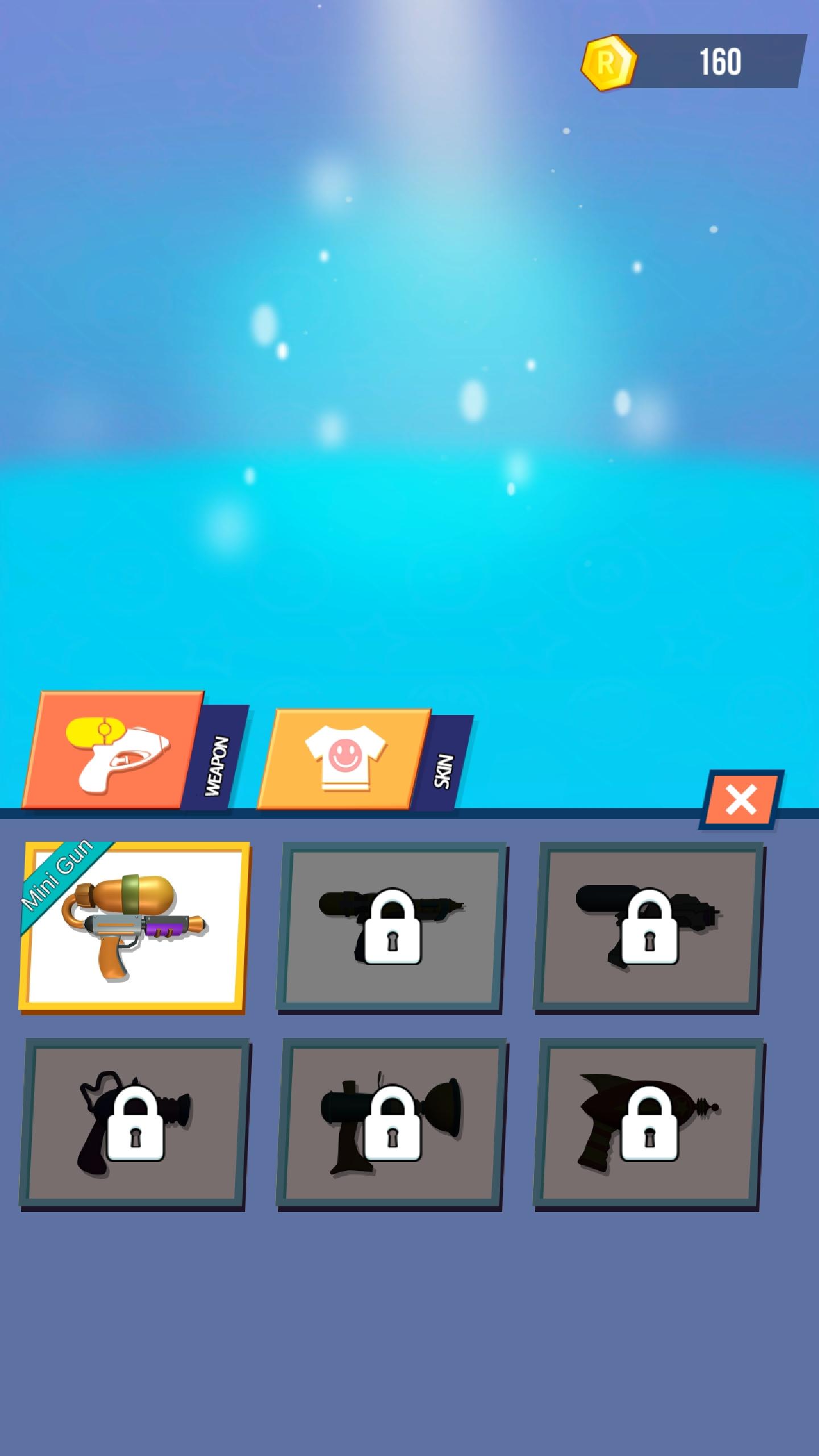Tap the locked finned ray gun

coord(648,1123)
